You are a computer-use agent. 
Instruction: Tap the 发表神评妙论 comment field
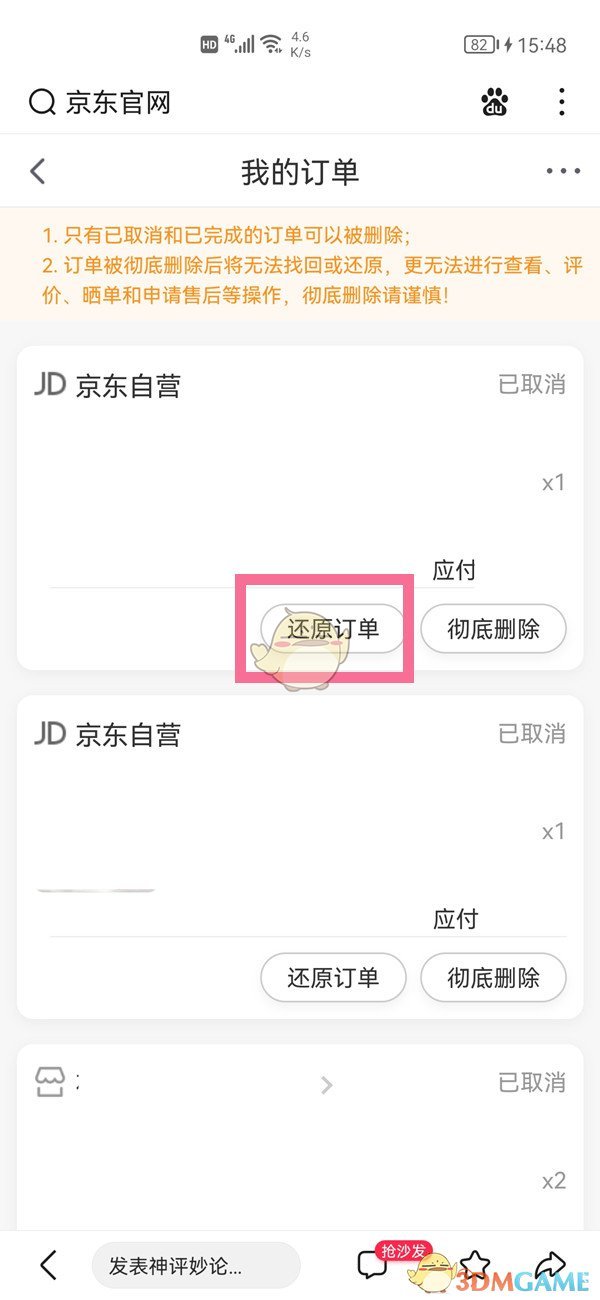pyautogui.click(x=195, y=1265)
